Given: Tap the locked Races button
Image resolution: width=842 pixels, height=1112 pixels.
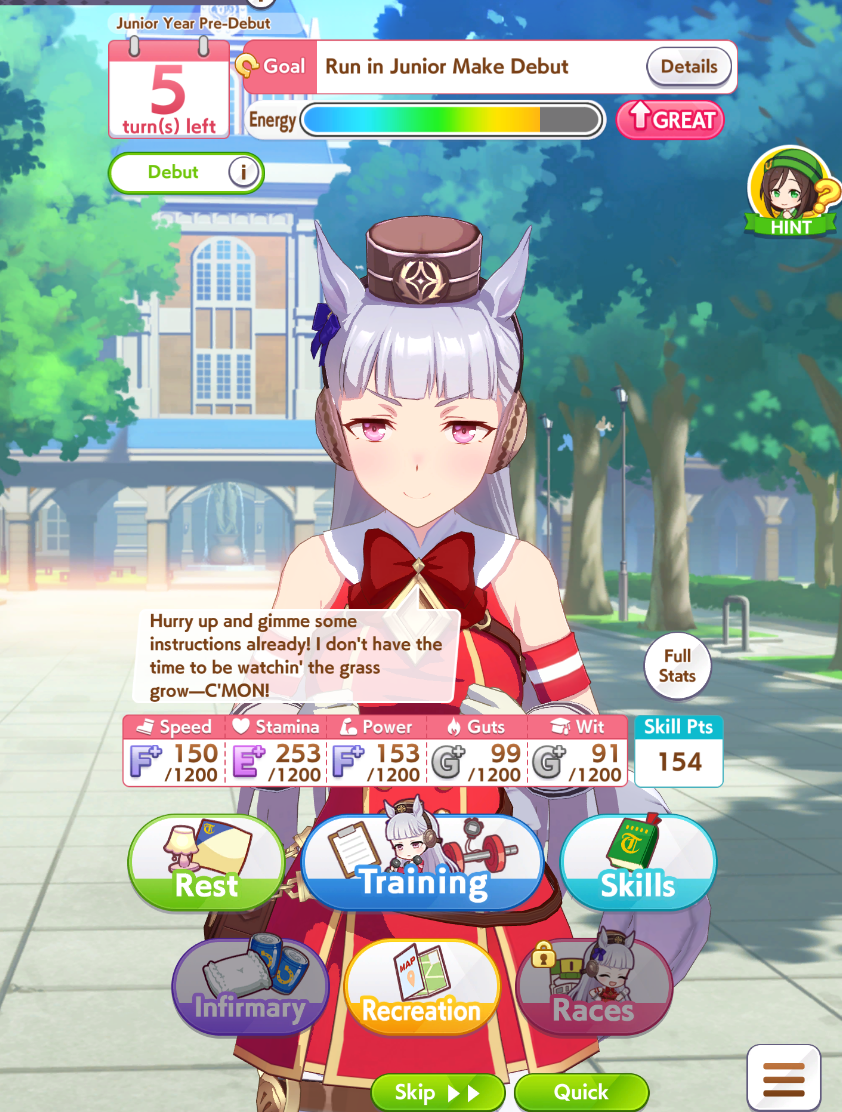Looking at the screenshot, I should pyautogui.click(x=594, y=986).
